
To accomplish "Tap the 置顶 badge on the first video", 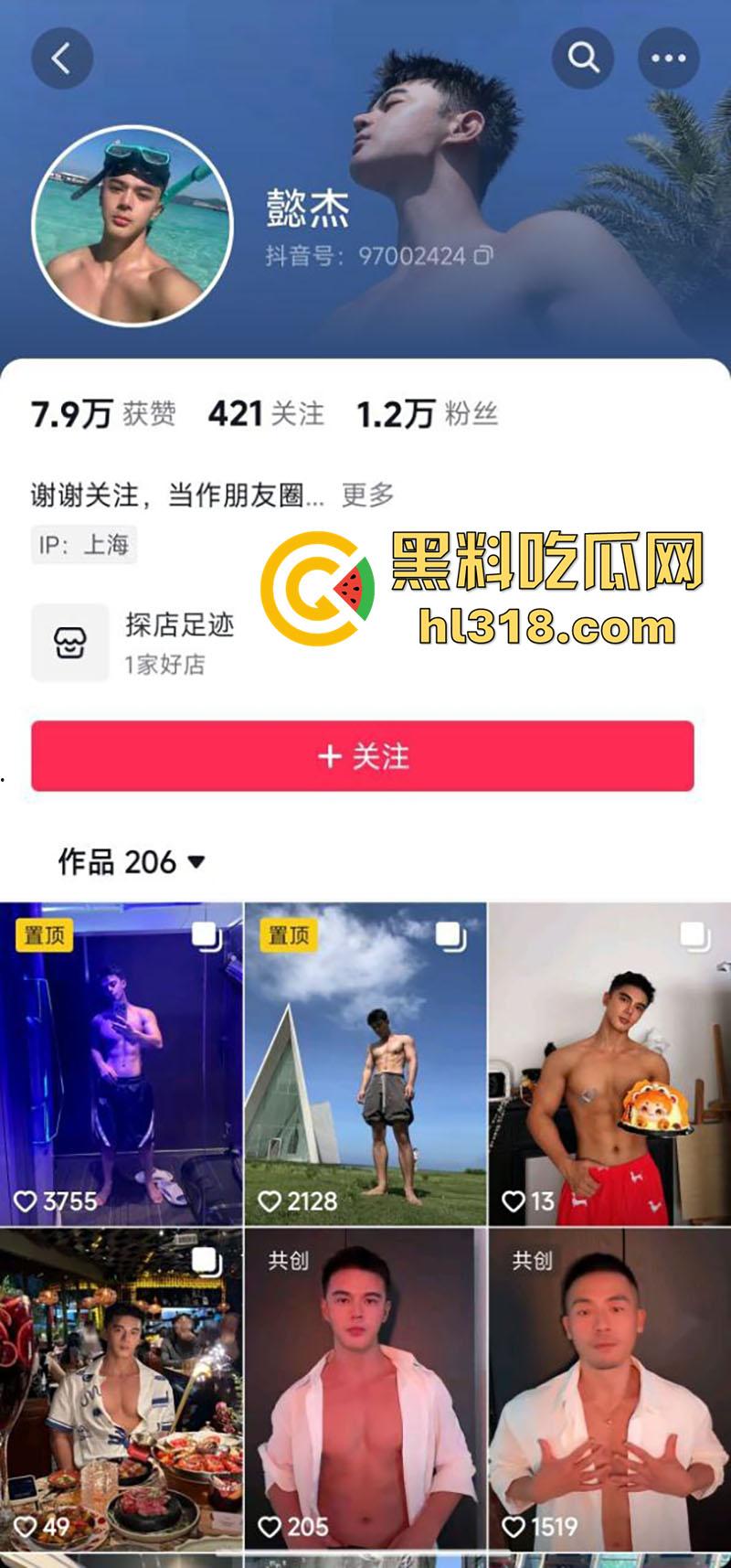I will 44,937.
